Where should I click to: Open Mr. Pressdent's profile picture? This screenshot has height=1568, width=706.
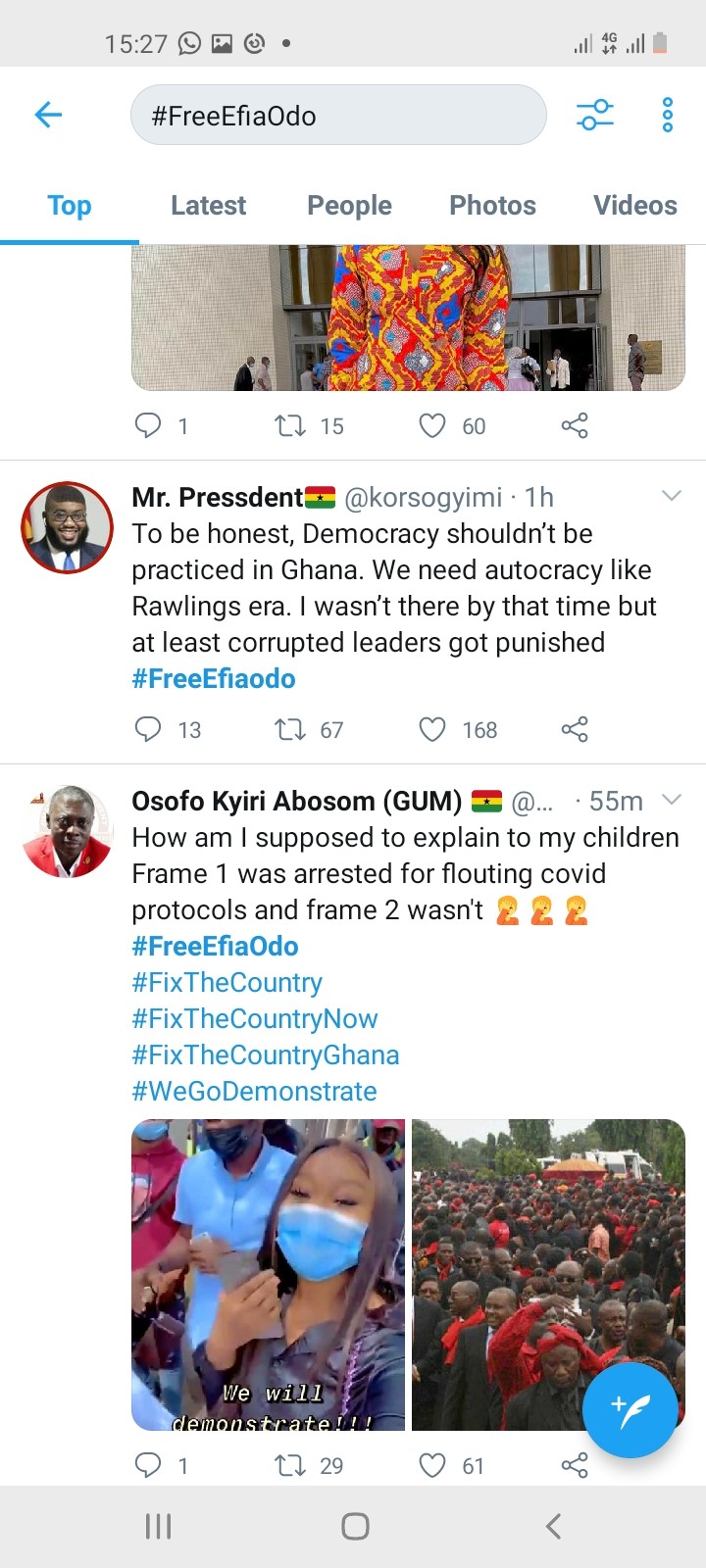pos(68,527)
